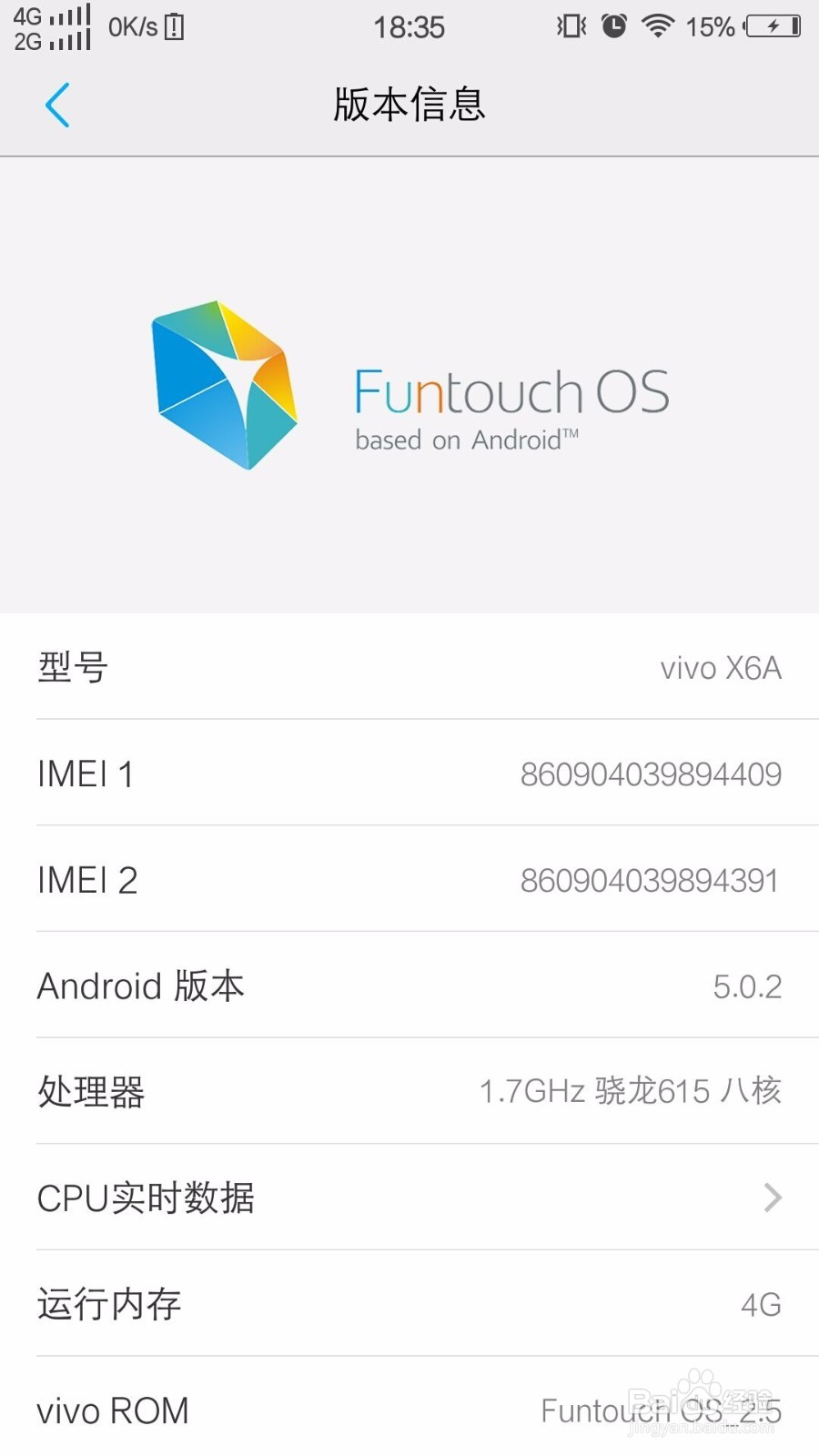Tap the alarm clock status icon
Screen dimensions: 819x1456
point(614,25)
